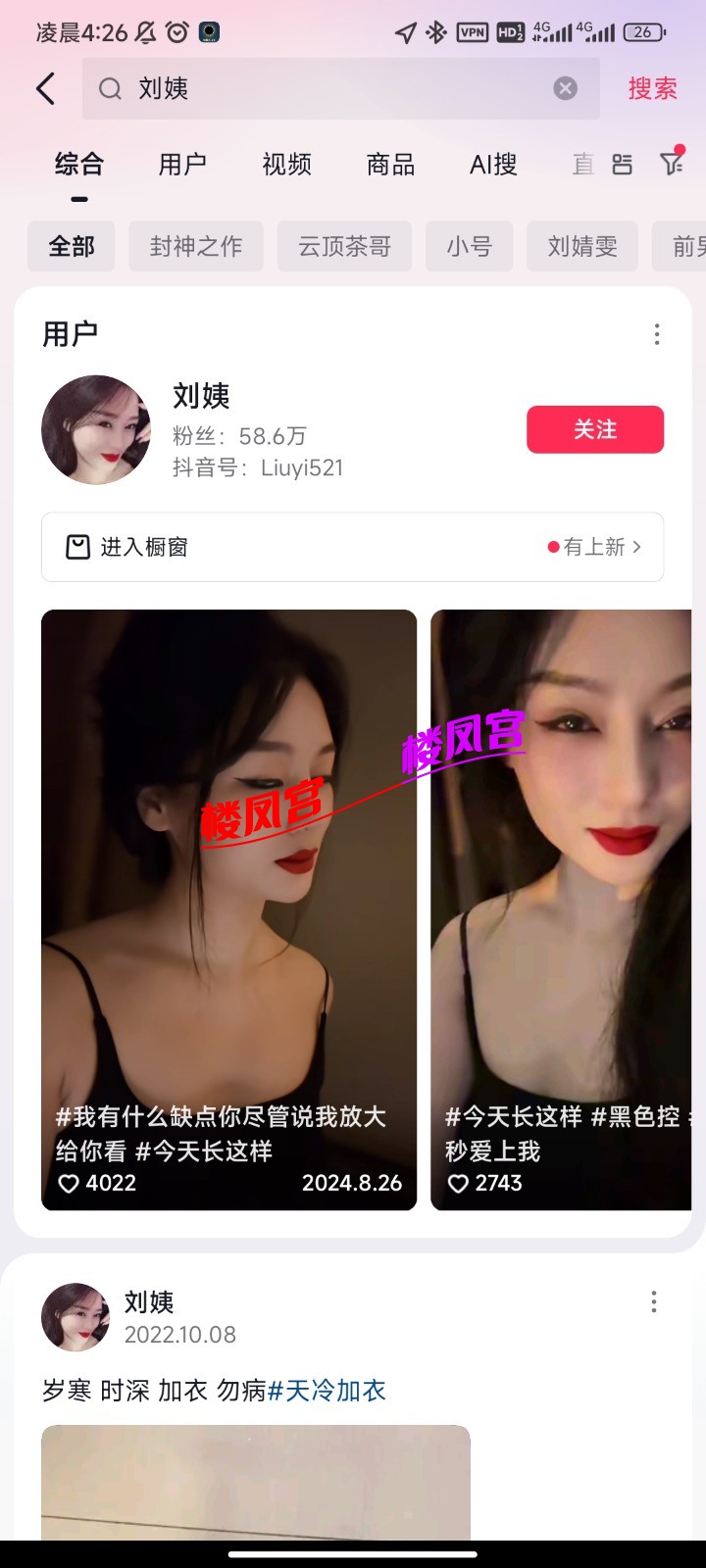Viewport: 706px width, 1568px height.
Task: Tap the heart icon showing 4022 likes
Action: pos(68,1183)
